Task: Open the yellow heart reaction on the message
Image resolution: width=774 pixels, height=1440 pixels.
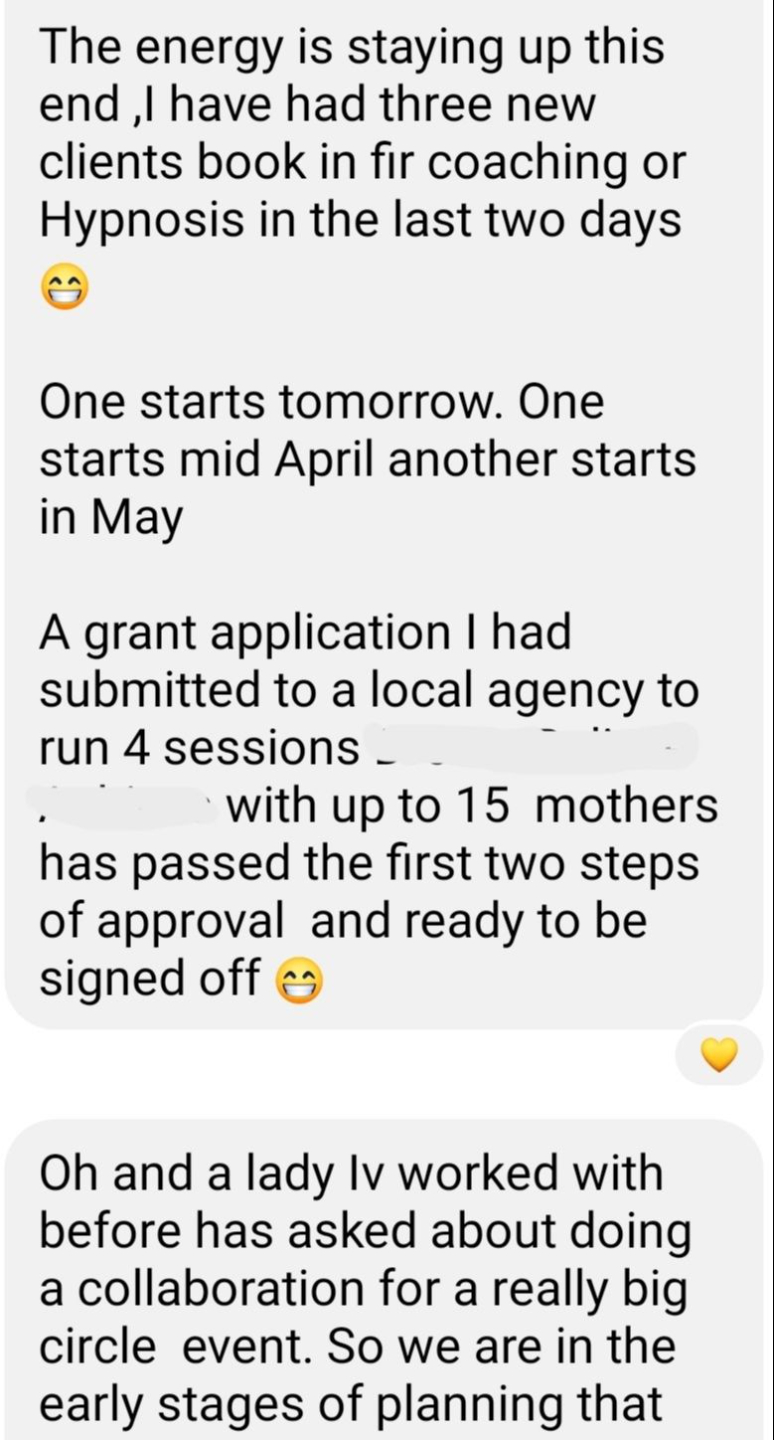Action: pyautogui.click(x=720, y=1055)
